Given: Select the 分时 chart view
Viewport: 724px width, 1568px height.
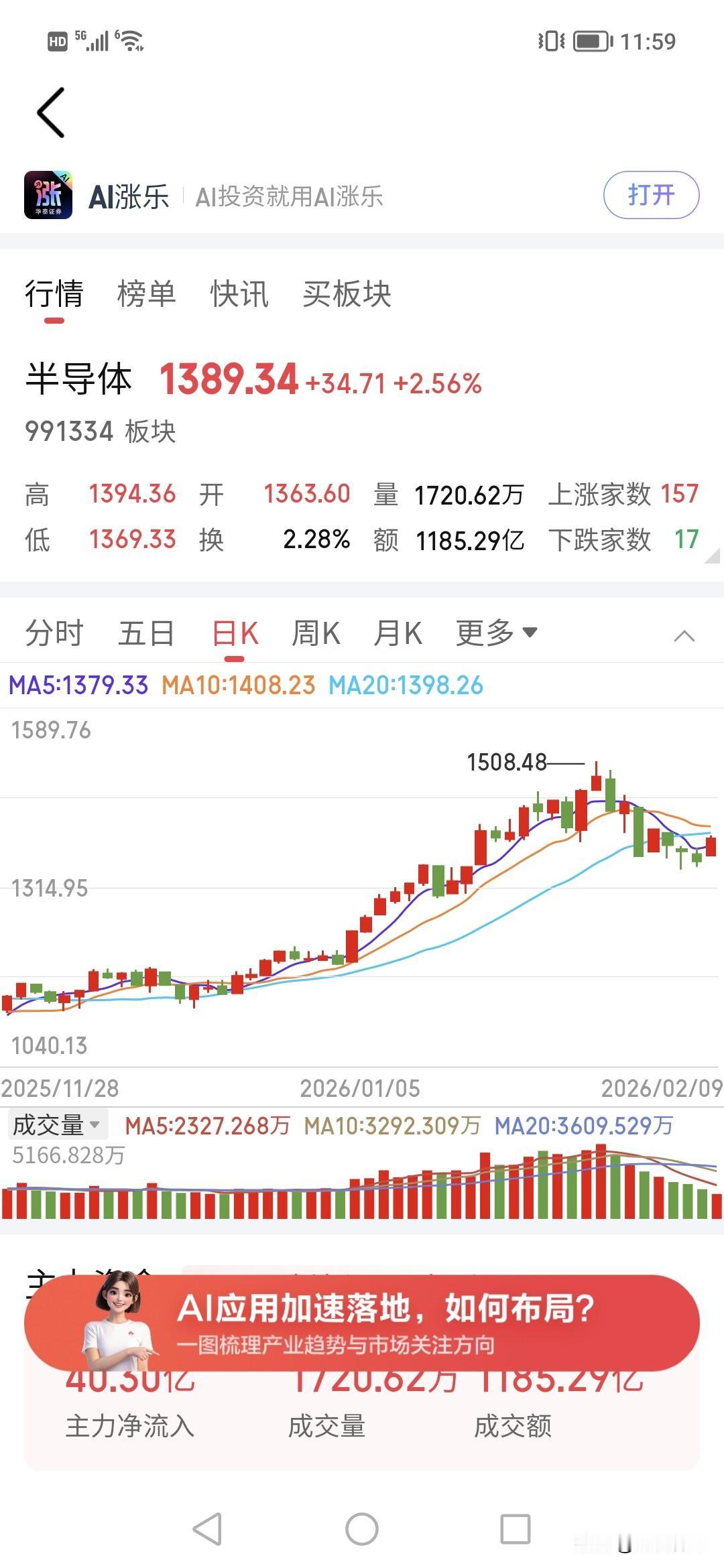Looking at the screenshot, I should coord(54,631).
